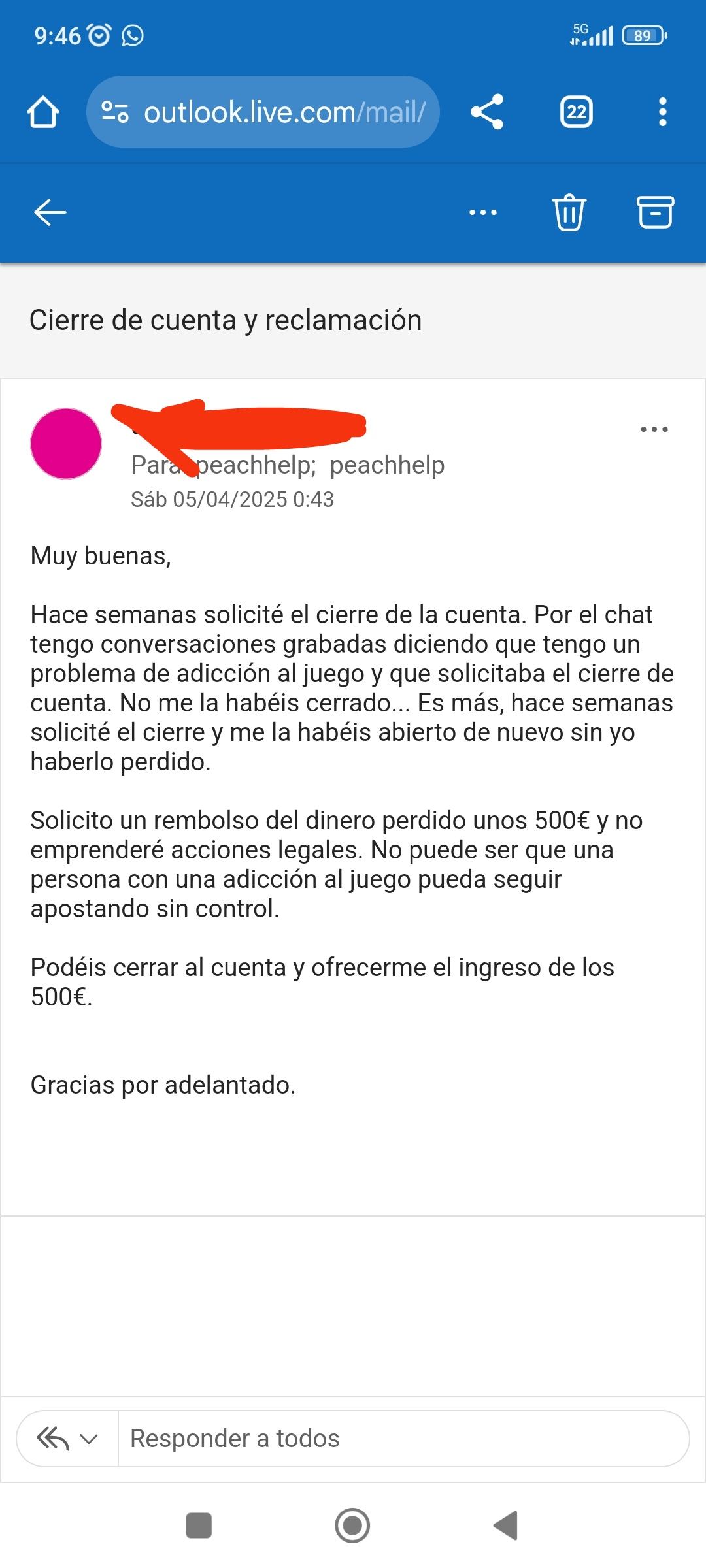
Task: Archive this email
Action: [654, 213]
